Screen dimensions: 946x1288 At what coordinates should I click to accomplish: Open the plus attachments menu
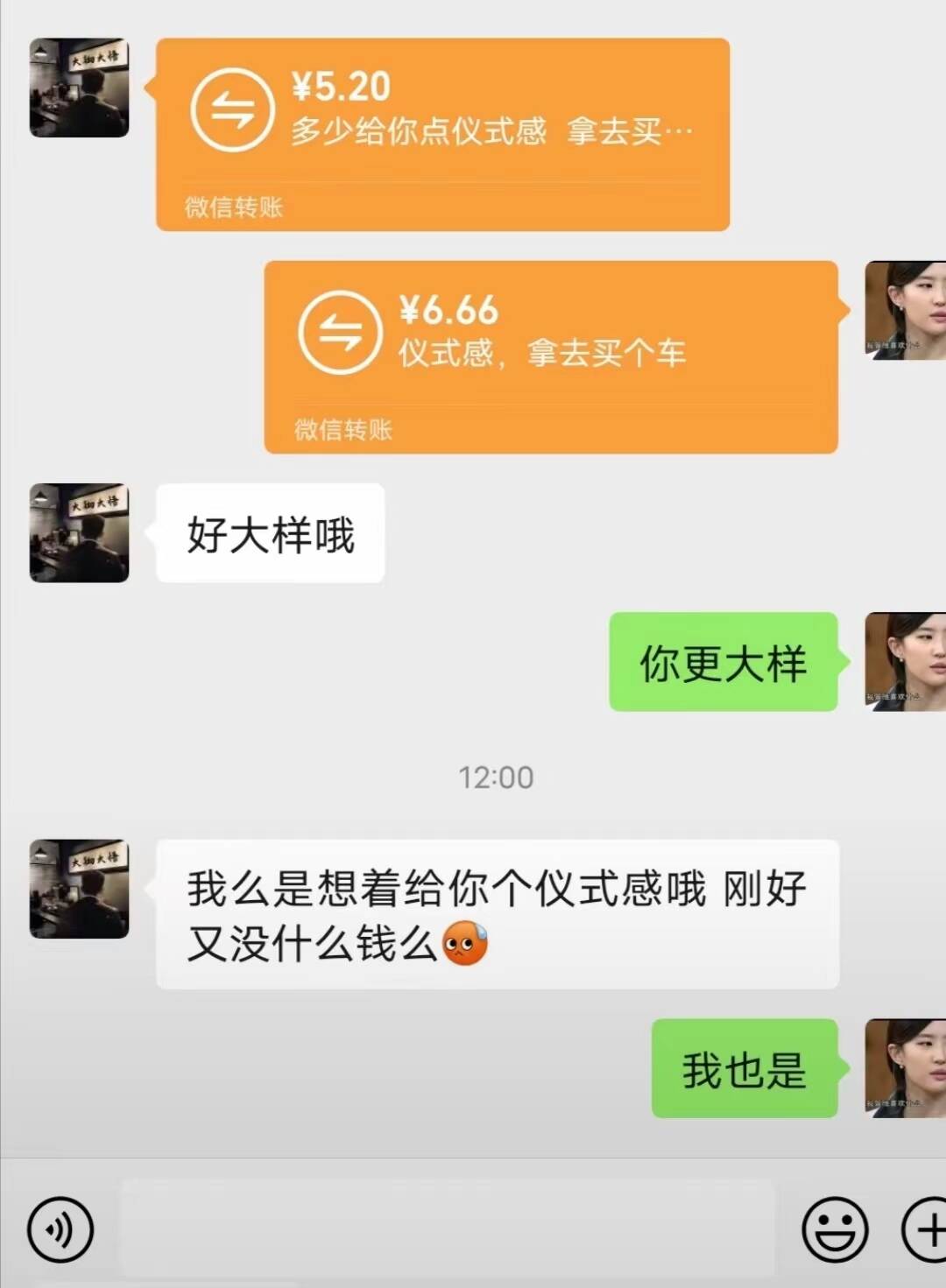(x=925, y=1229)
